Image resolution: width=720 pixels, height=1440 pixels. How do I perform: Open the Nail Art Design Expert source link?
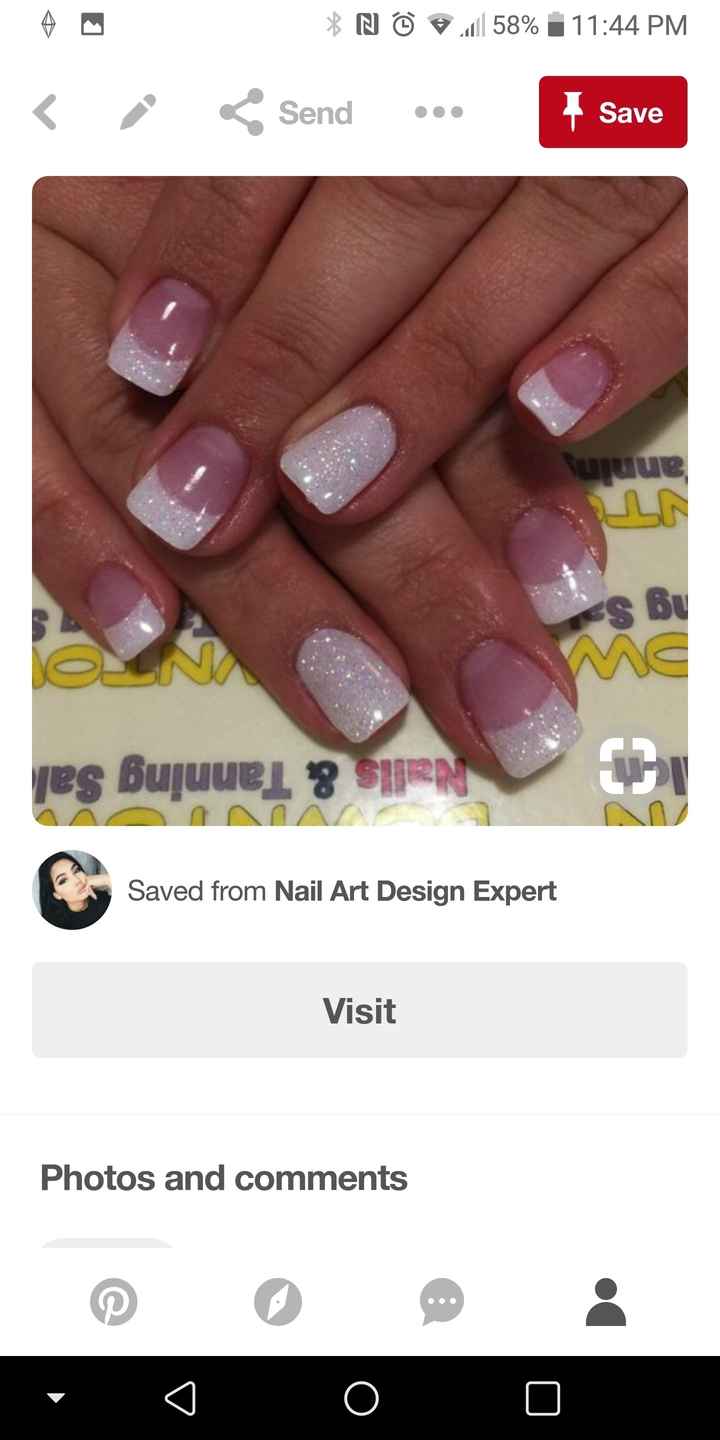414,890
